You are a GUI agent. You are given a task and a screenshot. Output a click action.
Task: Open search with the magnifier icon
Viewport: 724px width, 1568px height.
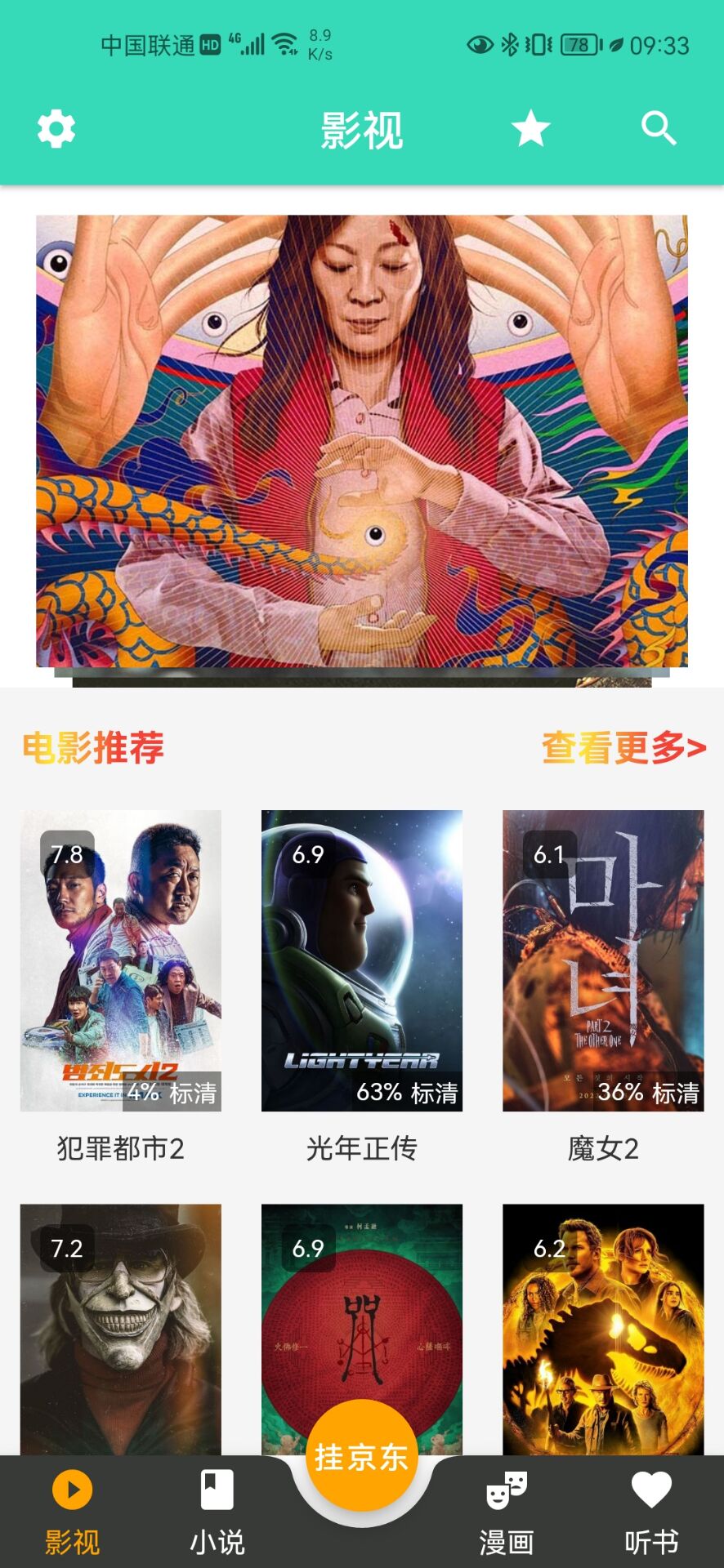pos(659,129)
